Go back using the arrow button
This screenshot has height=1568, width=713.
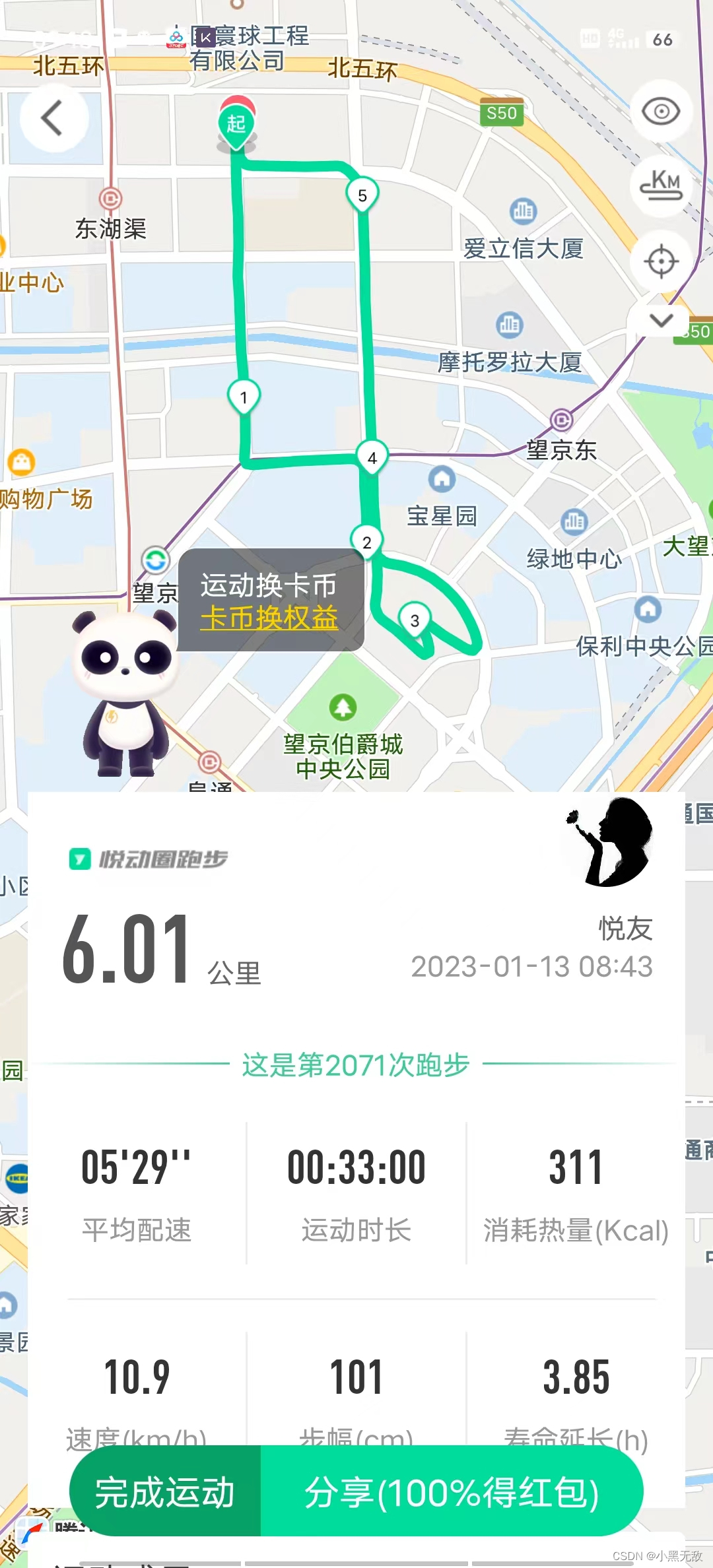53,119
